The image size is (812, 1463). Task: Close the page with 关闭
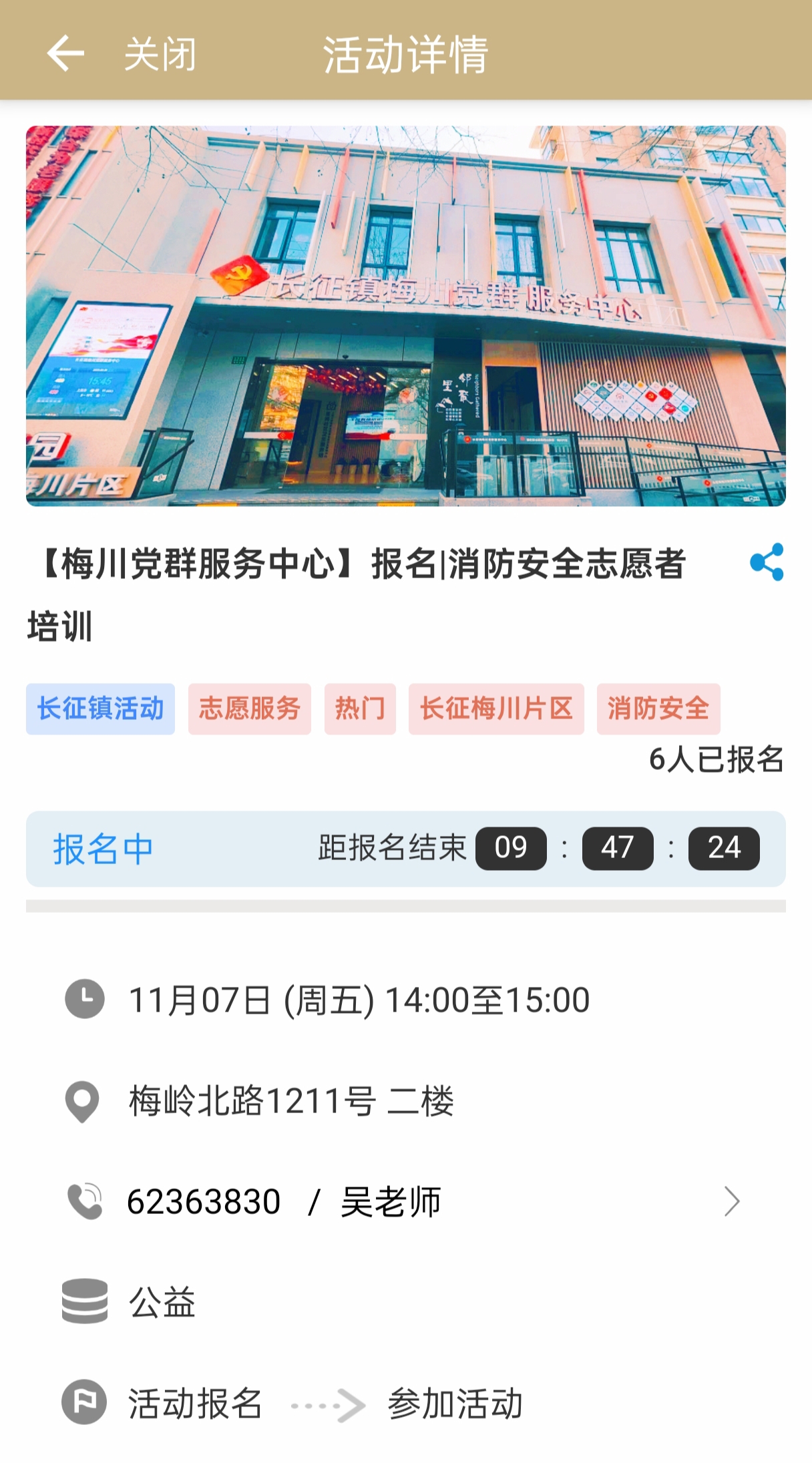[x=160, y=54]
